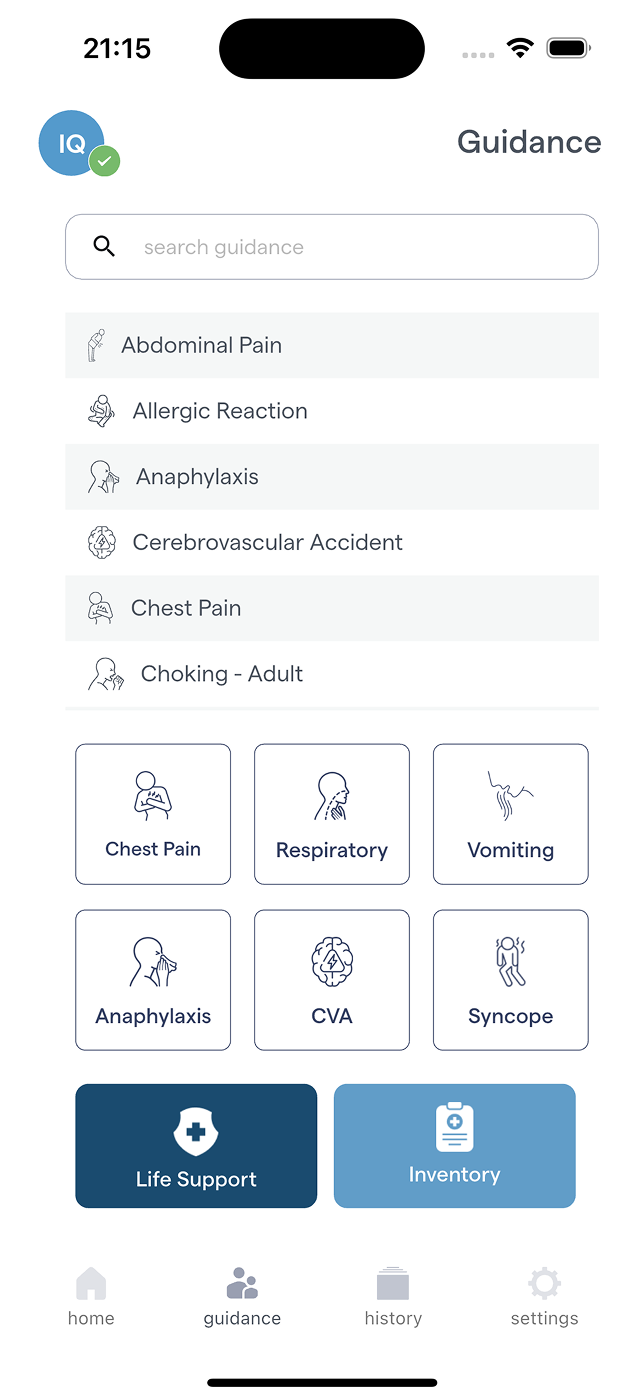The width and height of the screenshot is (644, 1400).
Task: Open the Chest Pain shortcut card
Action: point(153,814)
